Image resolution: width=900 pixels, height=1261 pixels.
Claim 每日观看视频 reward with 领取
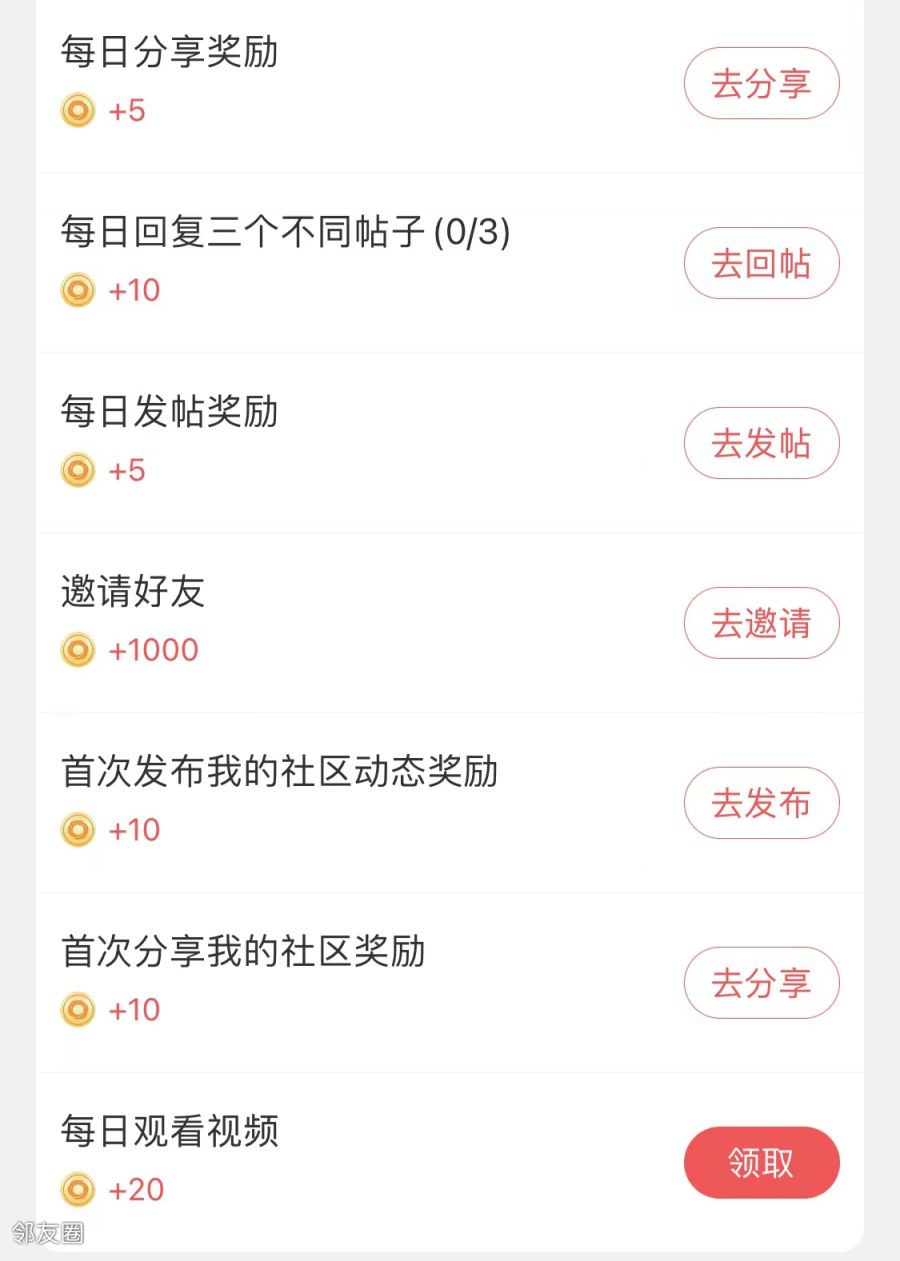(761, 1163)
